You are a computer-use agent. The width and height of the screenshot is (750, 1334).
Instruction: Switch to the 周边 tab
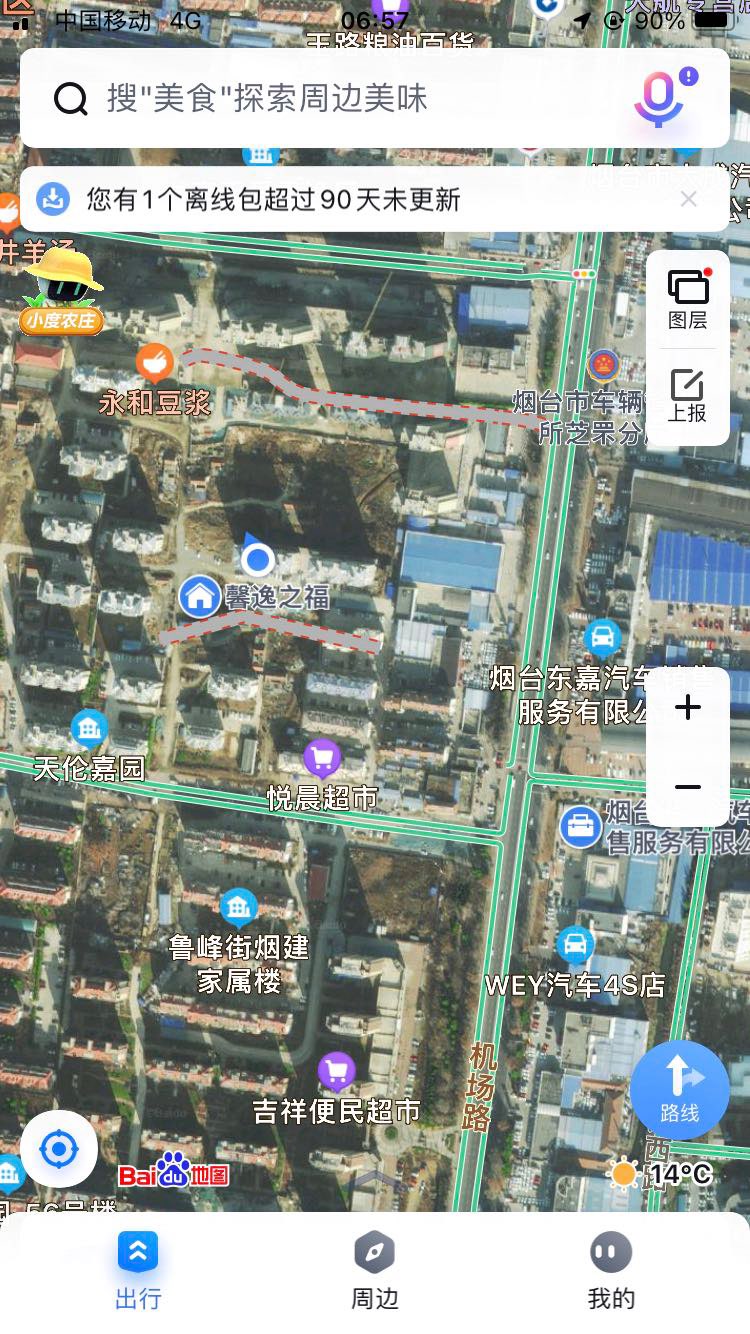tap(374, 1269)
